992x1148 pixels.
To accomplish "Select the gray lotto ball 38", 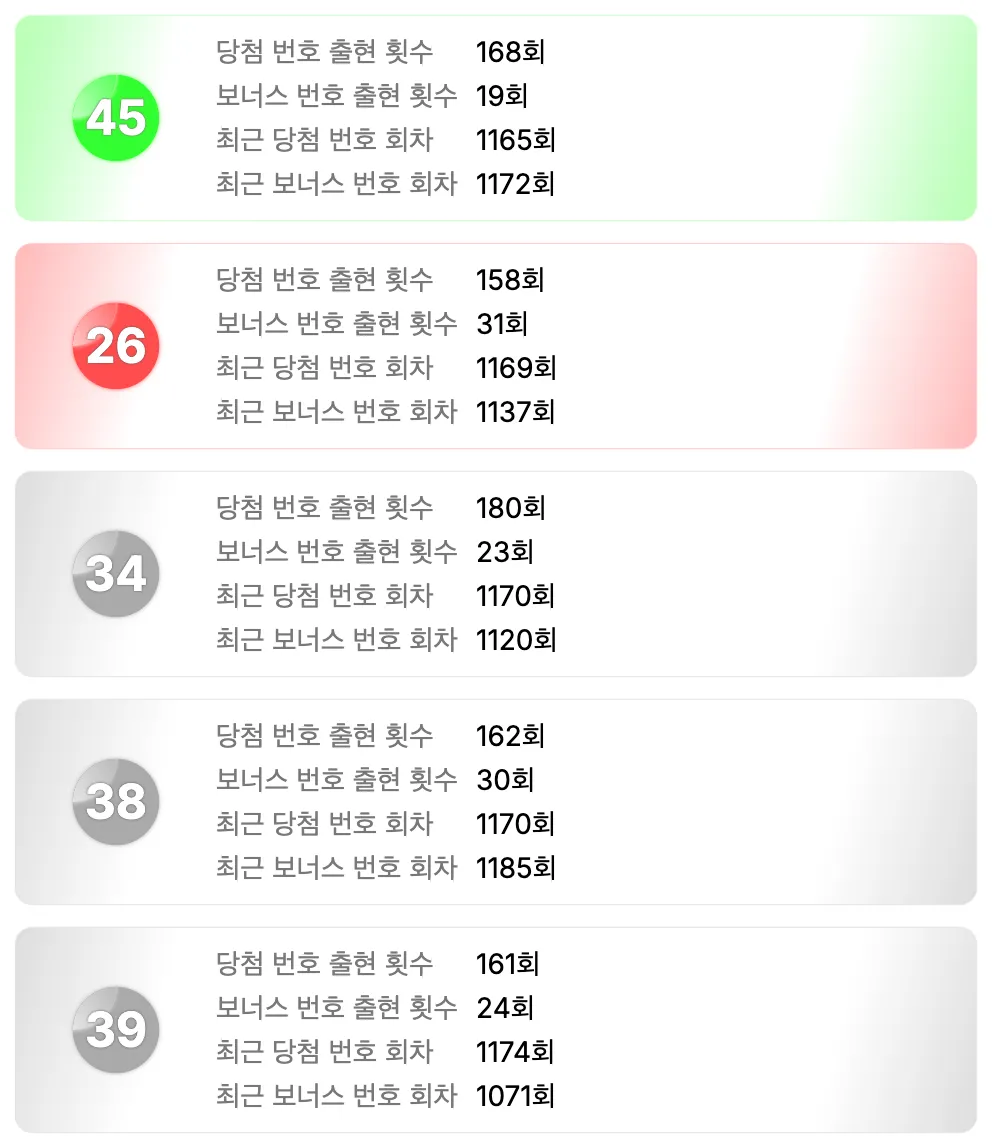I will pyautogui.click(x=114, y=801).
